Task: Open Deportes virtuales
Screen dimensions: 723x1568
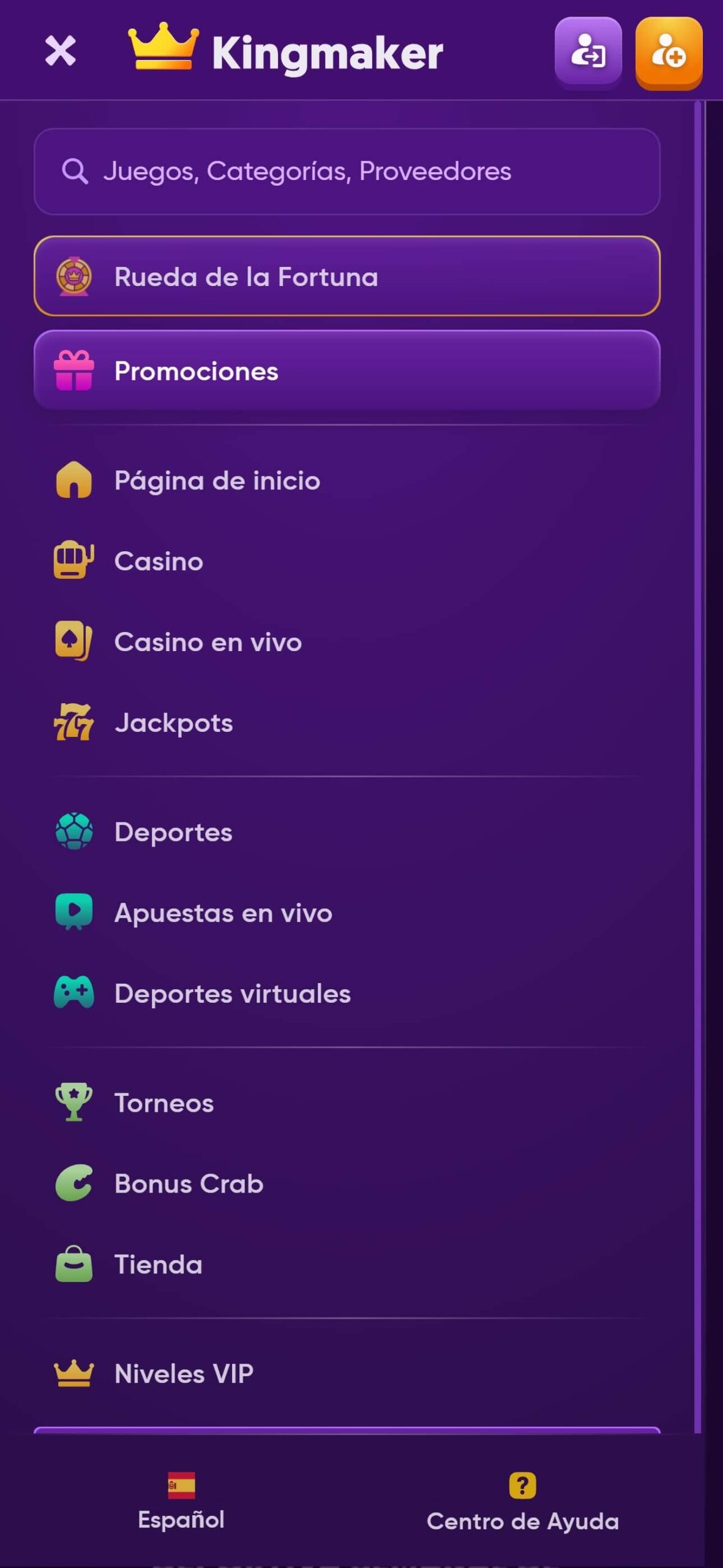Action: pos(347,993)
